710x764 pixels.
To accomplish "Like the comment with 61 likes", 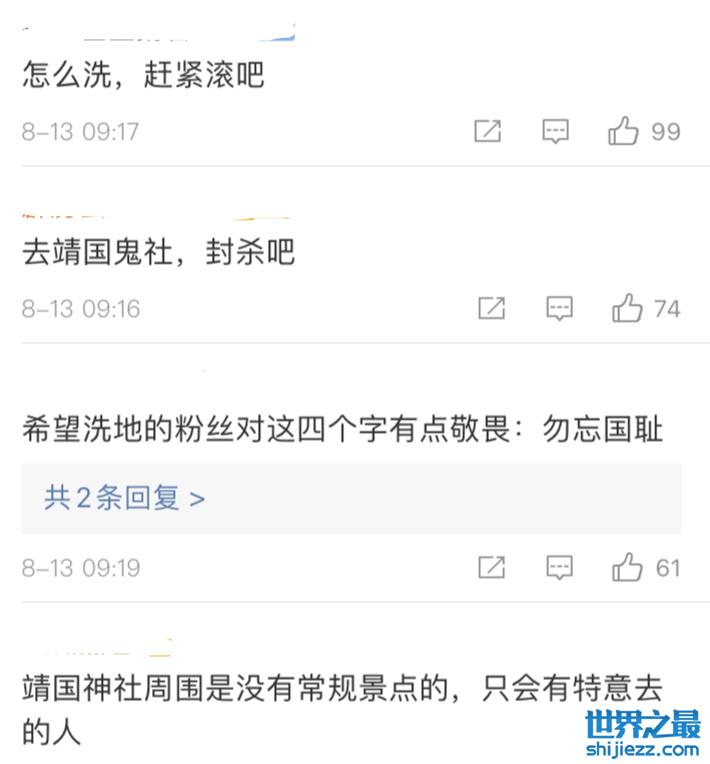I will coord(627,568).
